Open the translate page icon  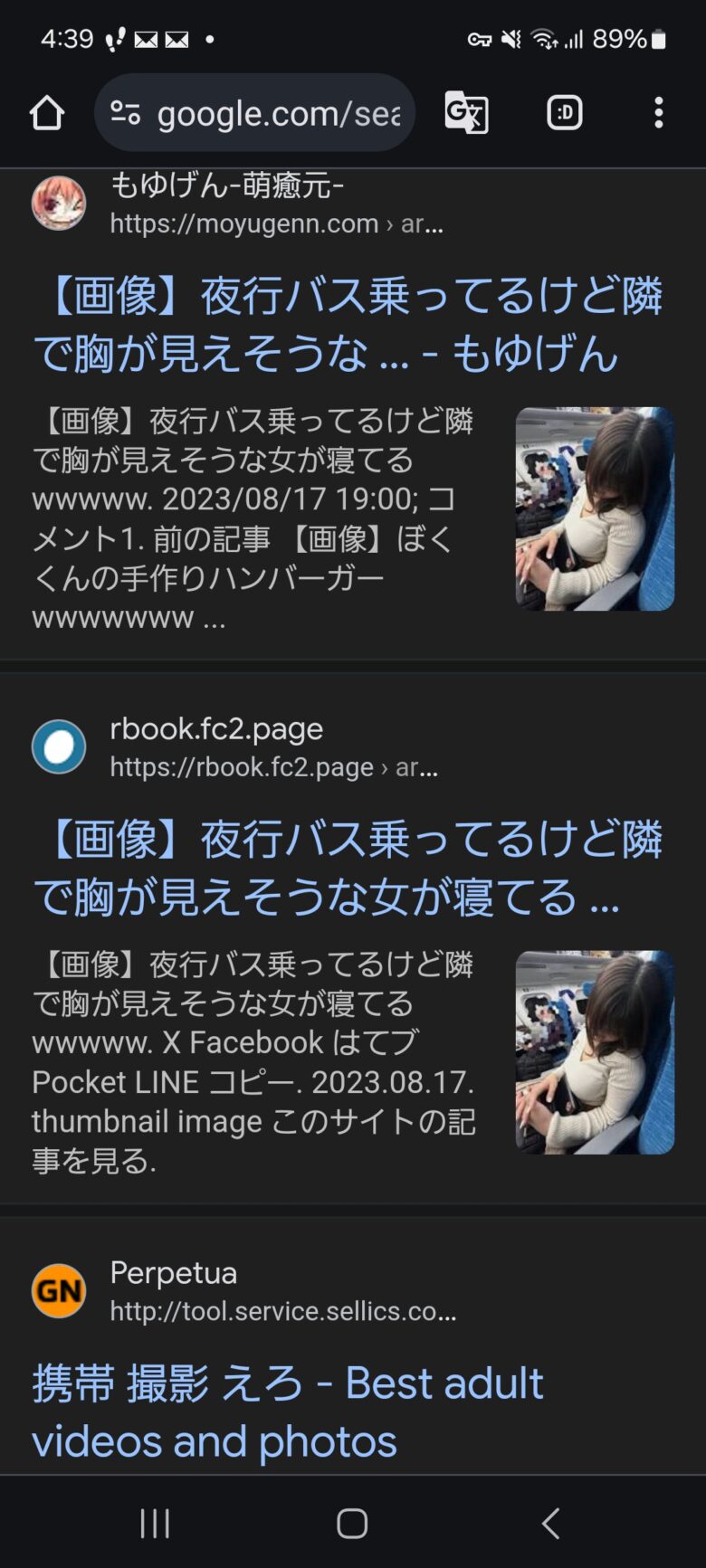pyautogui.click(x=466, y=114)
